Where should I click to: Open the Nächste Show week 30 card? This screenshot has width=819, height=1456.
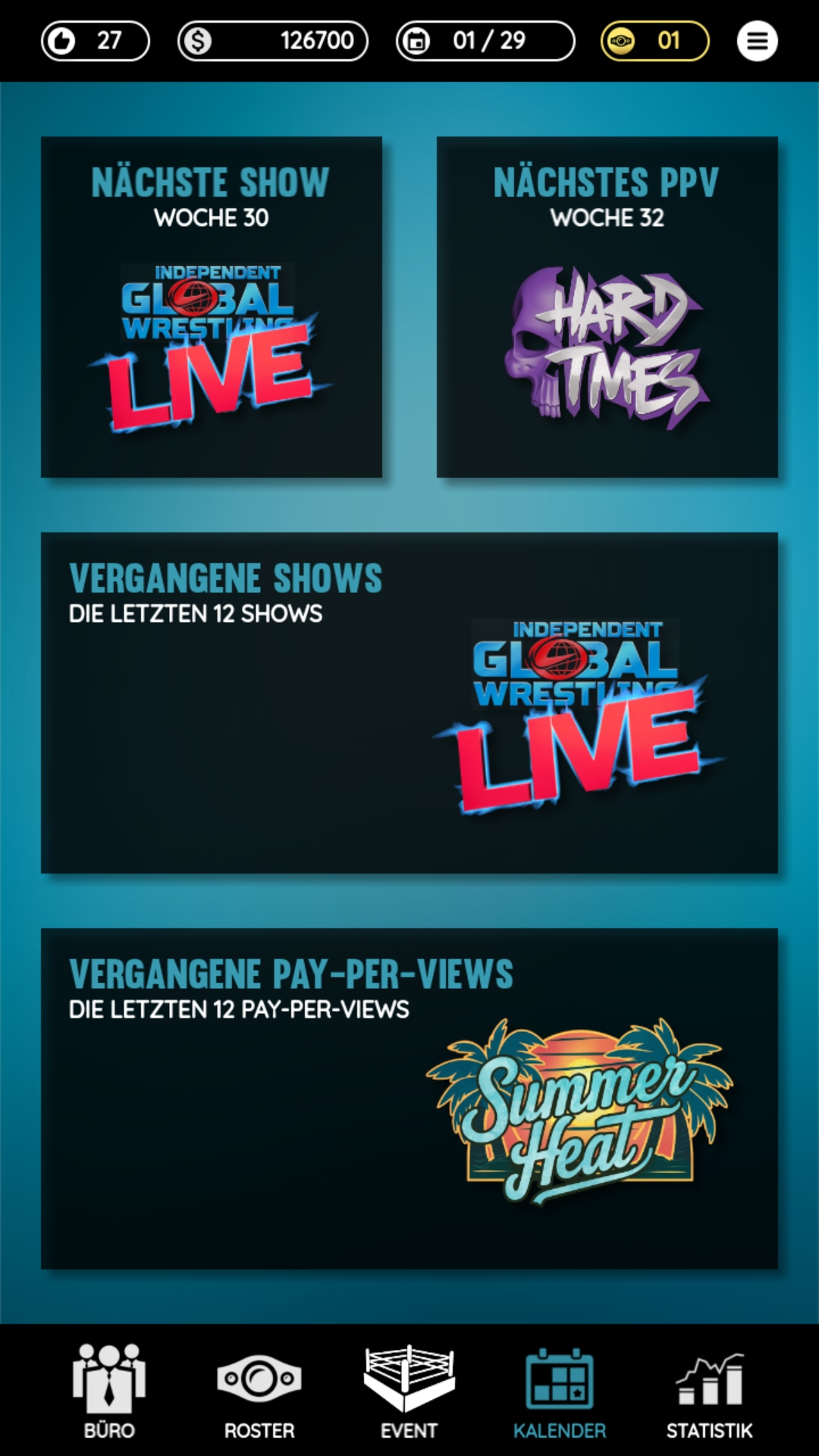pos(212,307)
